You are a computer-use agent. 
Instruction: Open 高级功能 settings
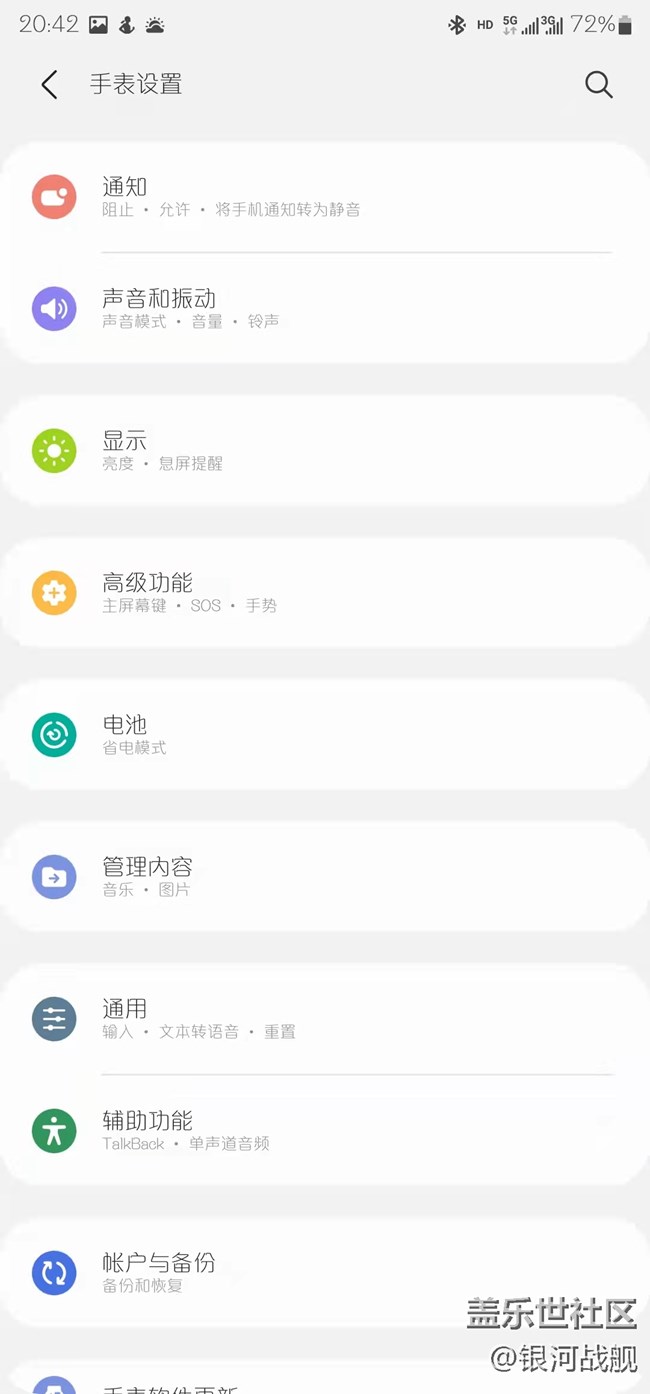tap(324, 593)
